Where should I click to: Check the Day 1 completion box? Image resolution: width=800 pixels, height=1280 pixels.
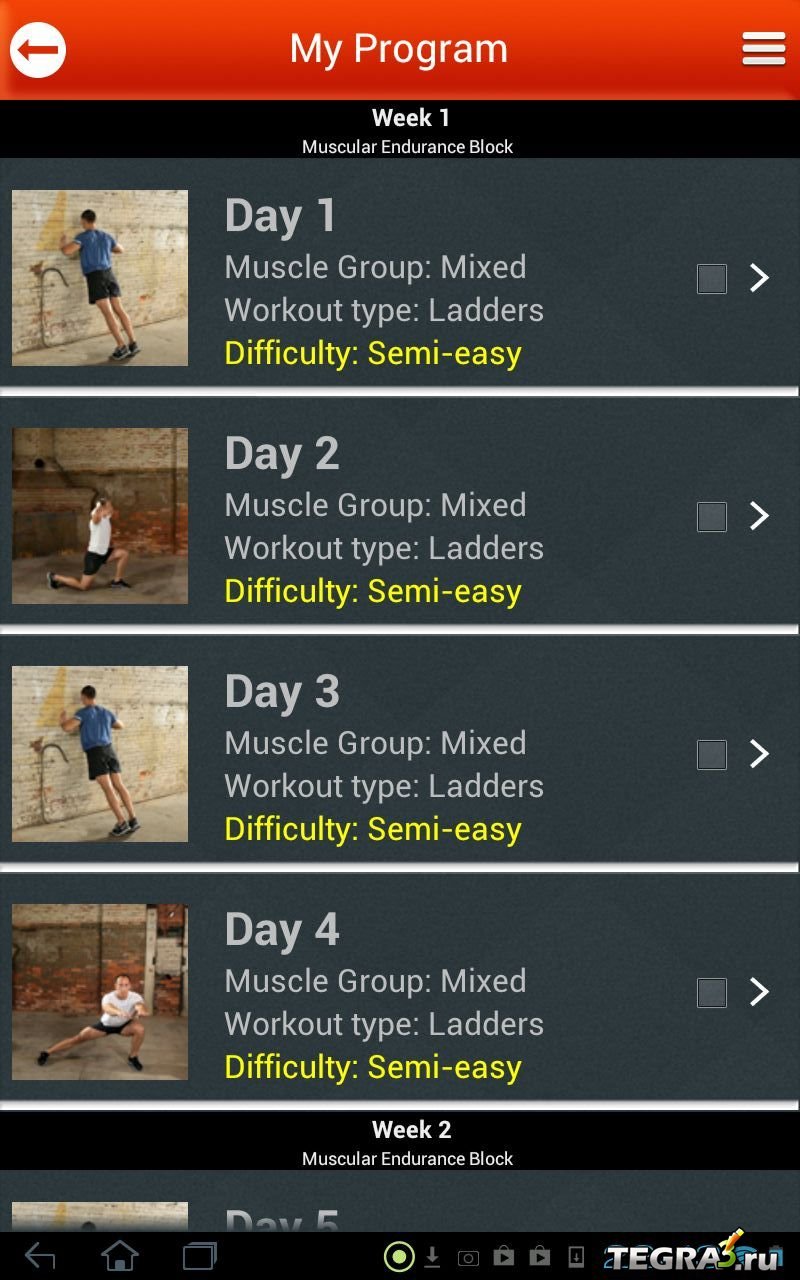tap(712, 279)
